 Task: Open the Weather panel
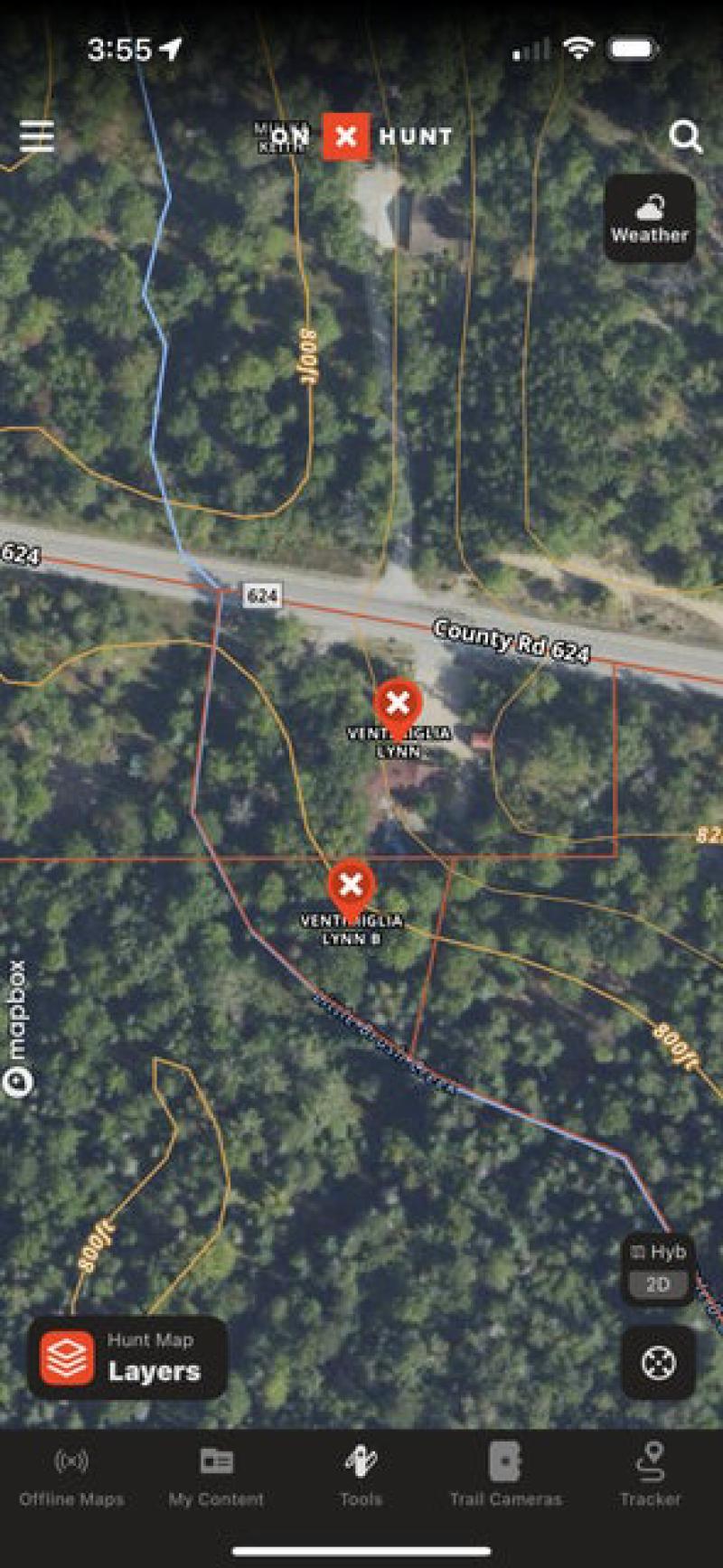(x=649, y=219)
